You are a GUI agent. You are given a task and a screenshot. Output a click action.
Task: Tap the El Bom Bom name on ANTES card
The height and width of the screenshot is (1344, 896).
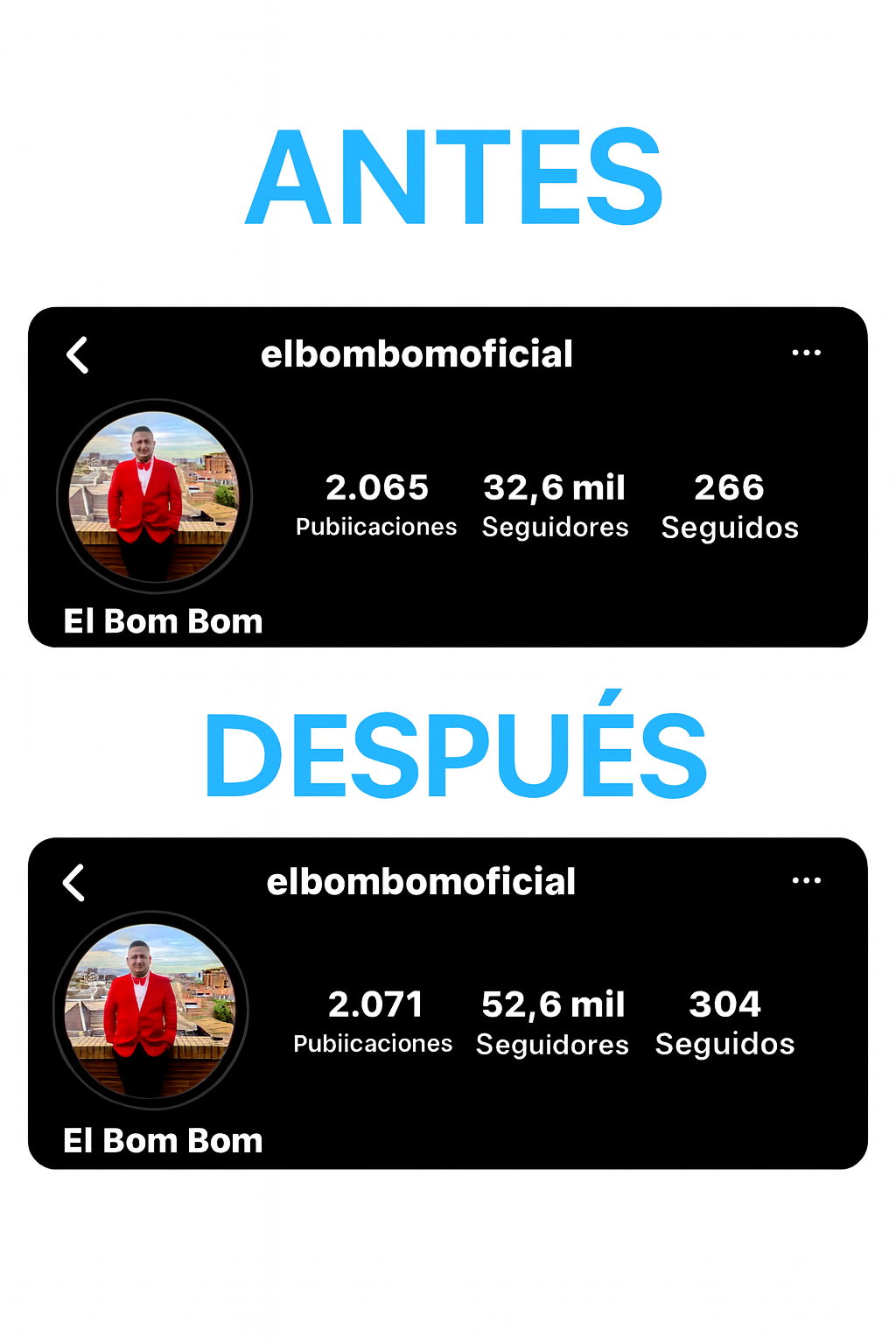pos(163,621)
